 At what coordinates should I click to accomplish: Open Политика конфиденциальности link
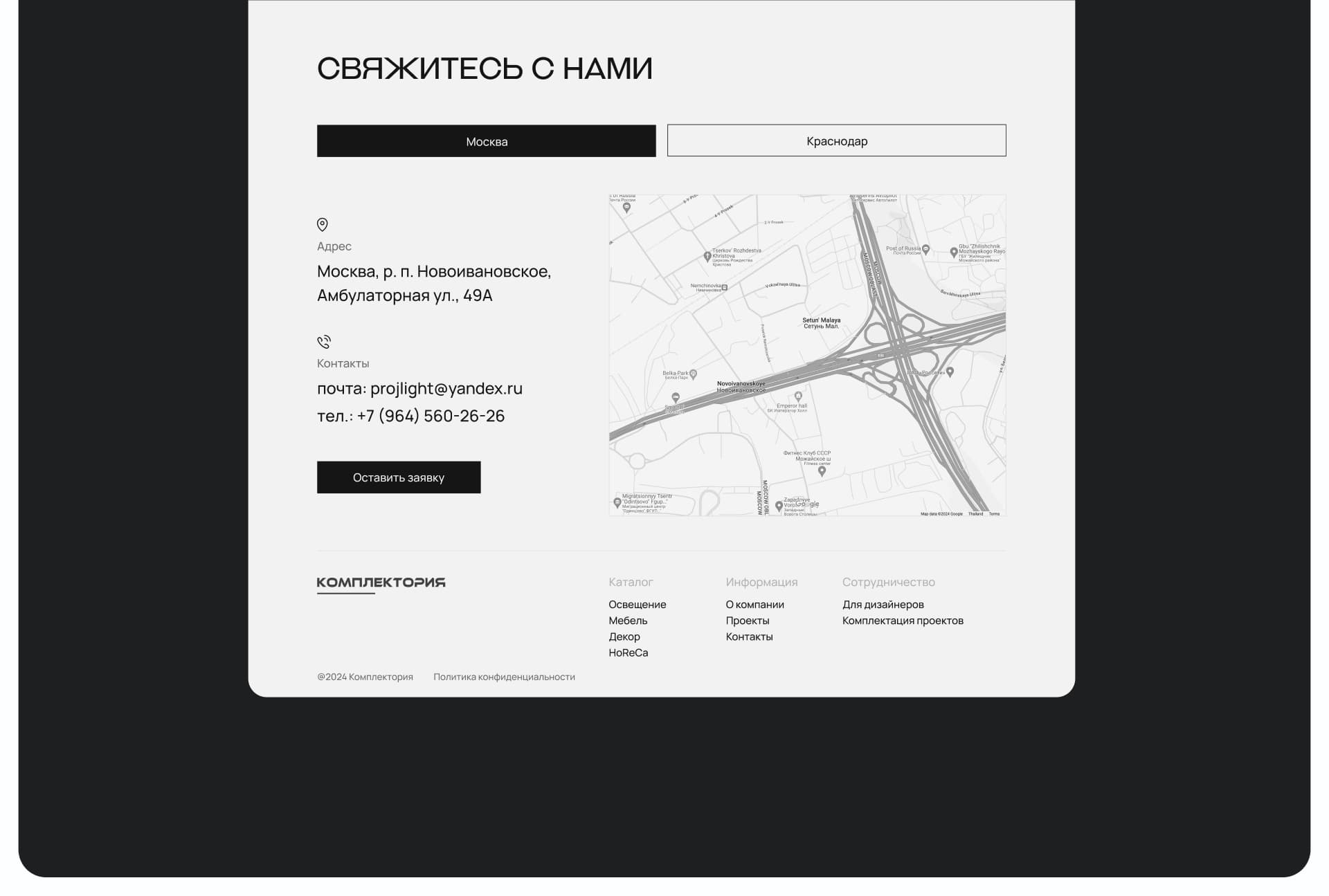pyautogui.click(x=504, y=677)
